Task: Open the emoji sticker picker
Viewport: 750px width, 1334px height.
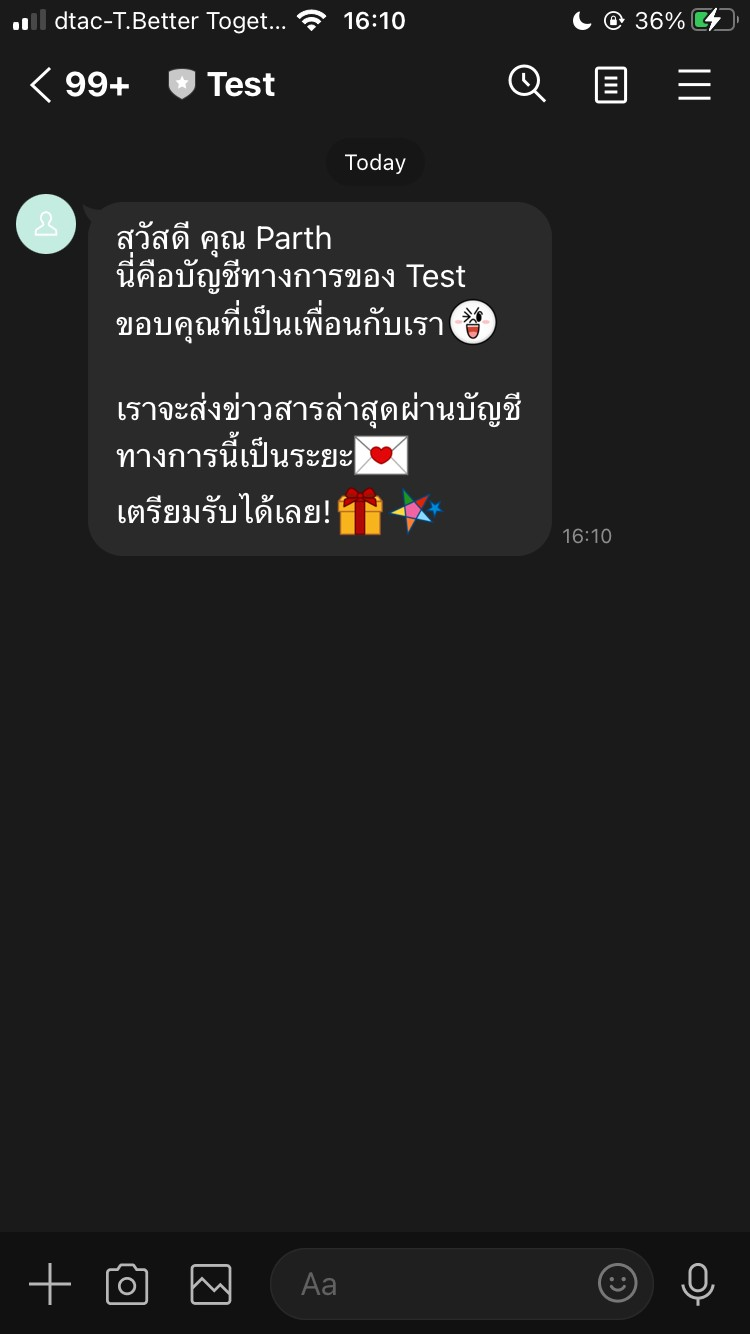Action: pos(617,1282)
